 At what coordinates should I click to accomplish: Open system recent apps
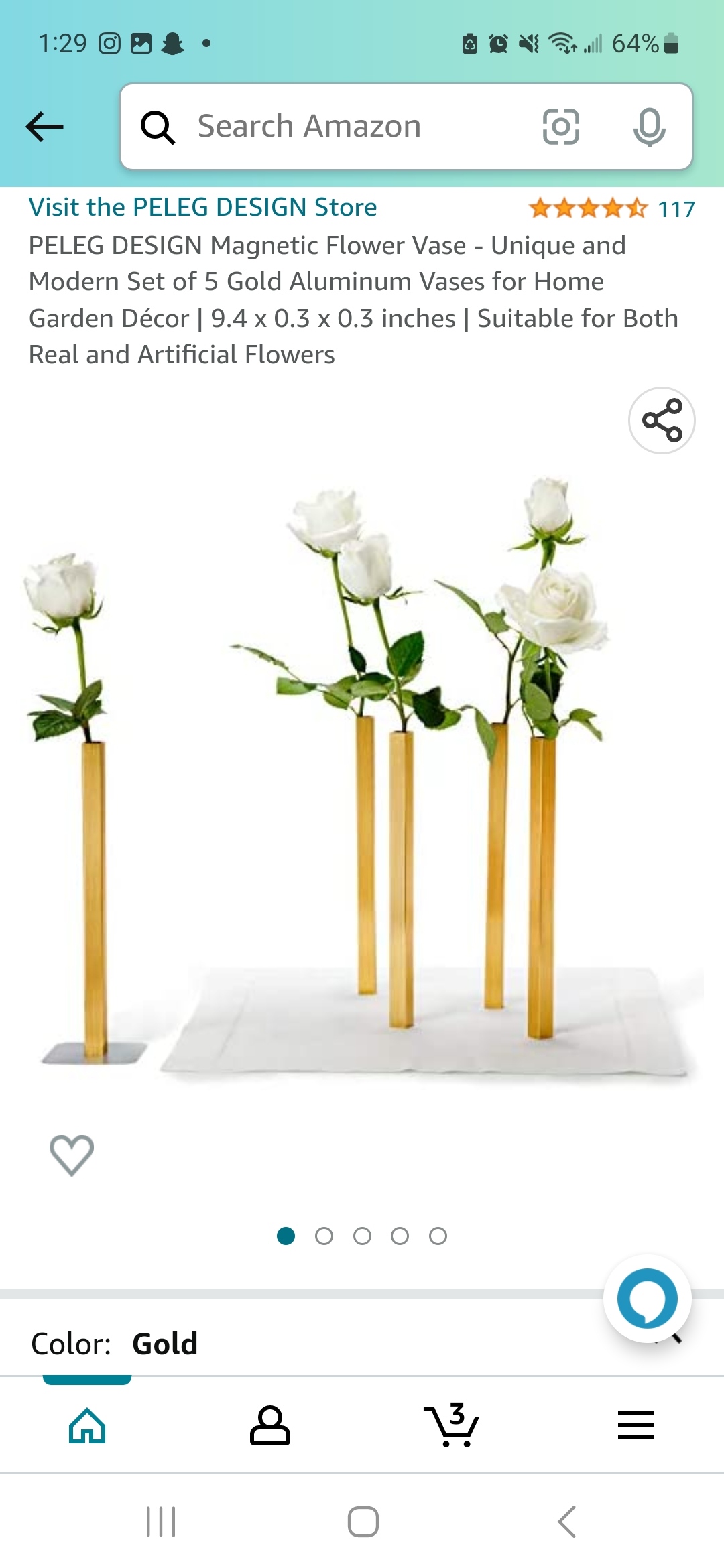[161, 1521]
